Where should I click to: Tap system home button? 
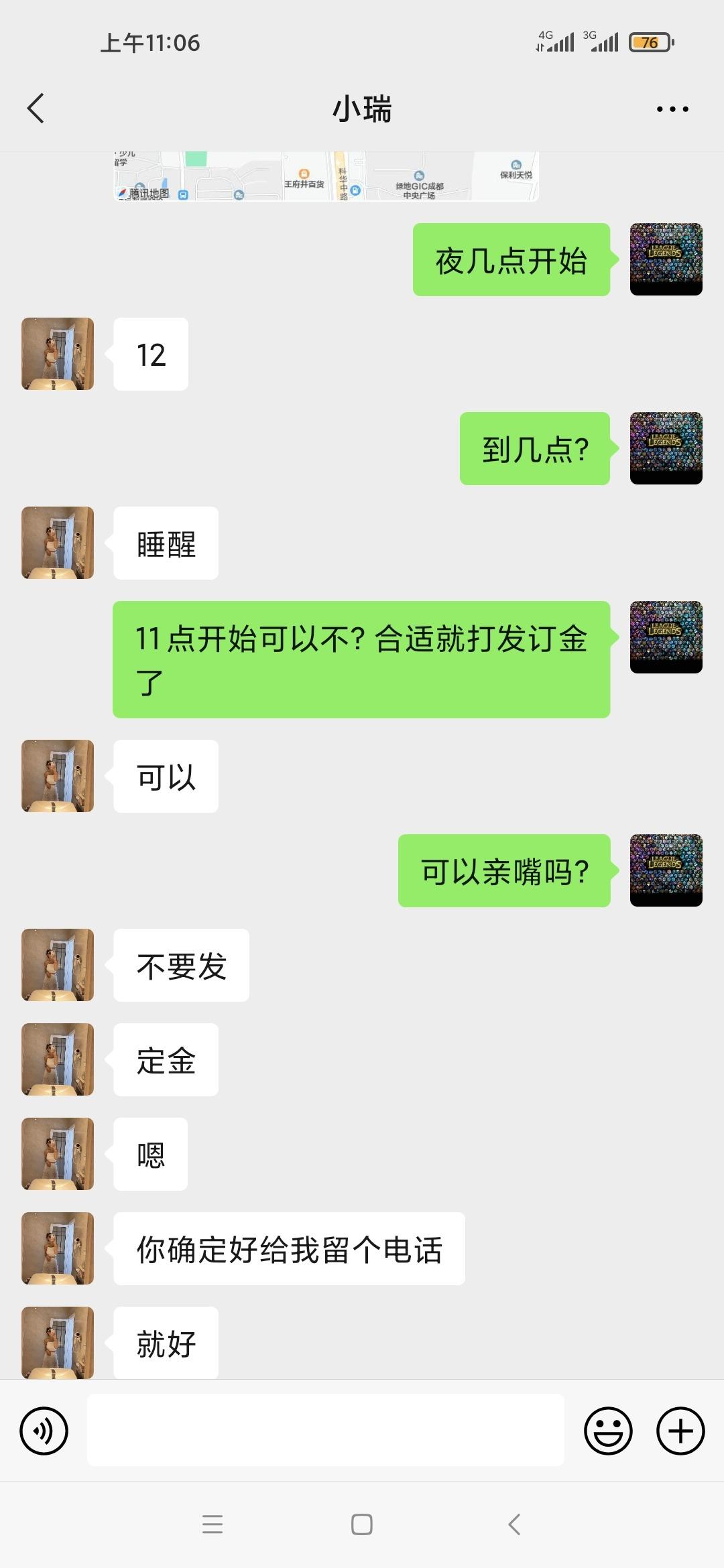point(362,1524)
